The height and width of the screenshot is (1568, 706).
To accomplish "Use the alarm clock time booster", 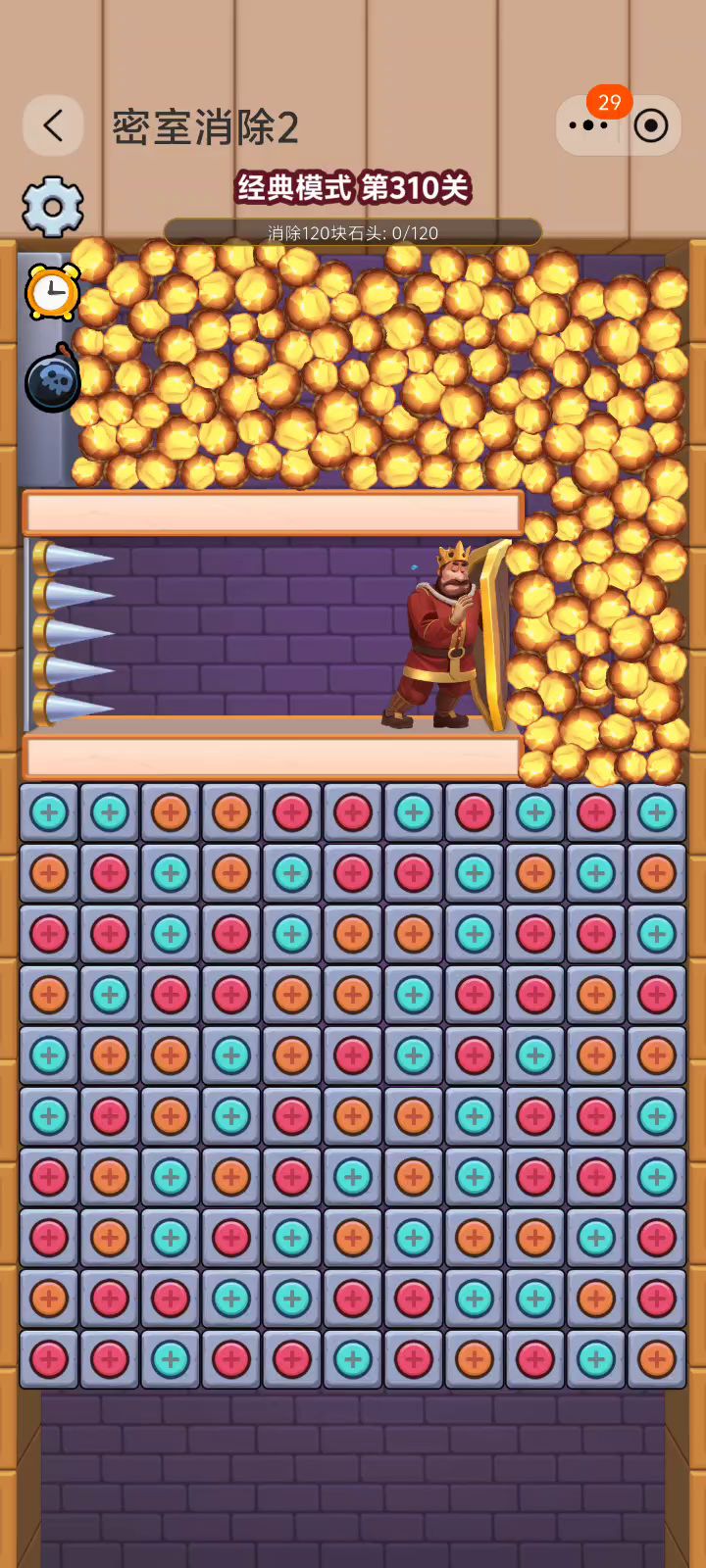I will (52, 292).
